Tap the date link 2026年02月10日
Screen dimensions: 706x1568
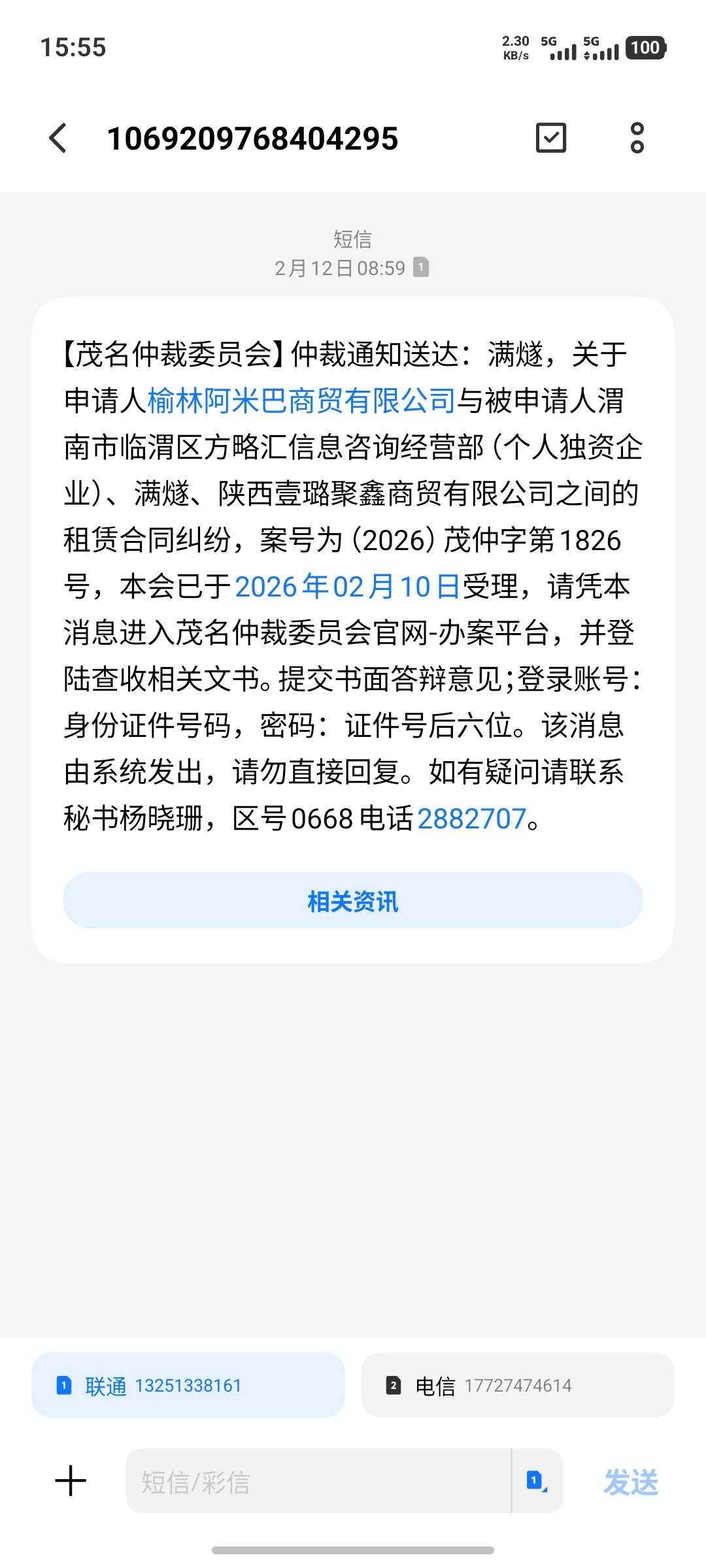(x=348, y=586)
